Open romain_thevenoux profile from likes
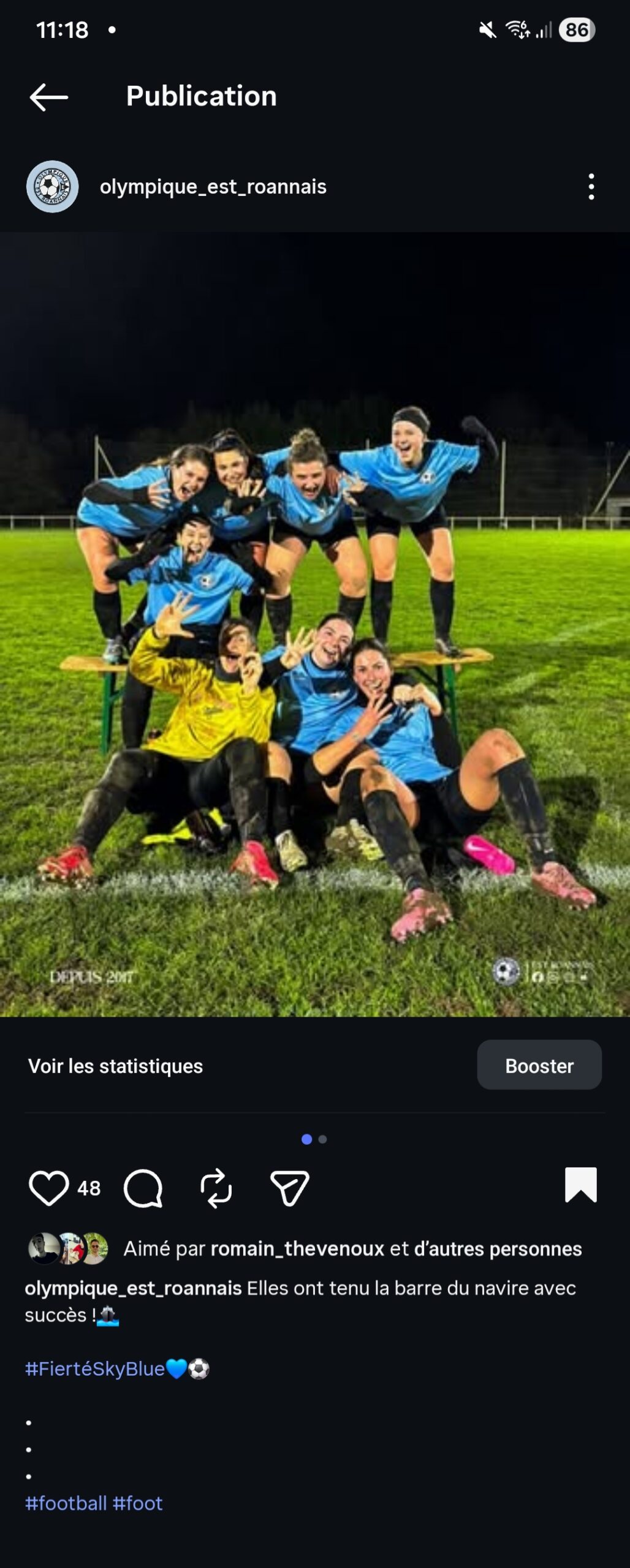The width and height of the screenshot is (630, 1568). [297, 1248]
